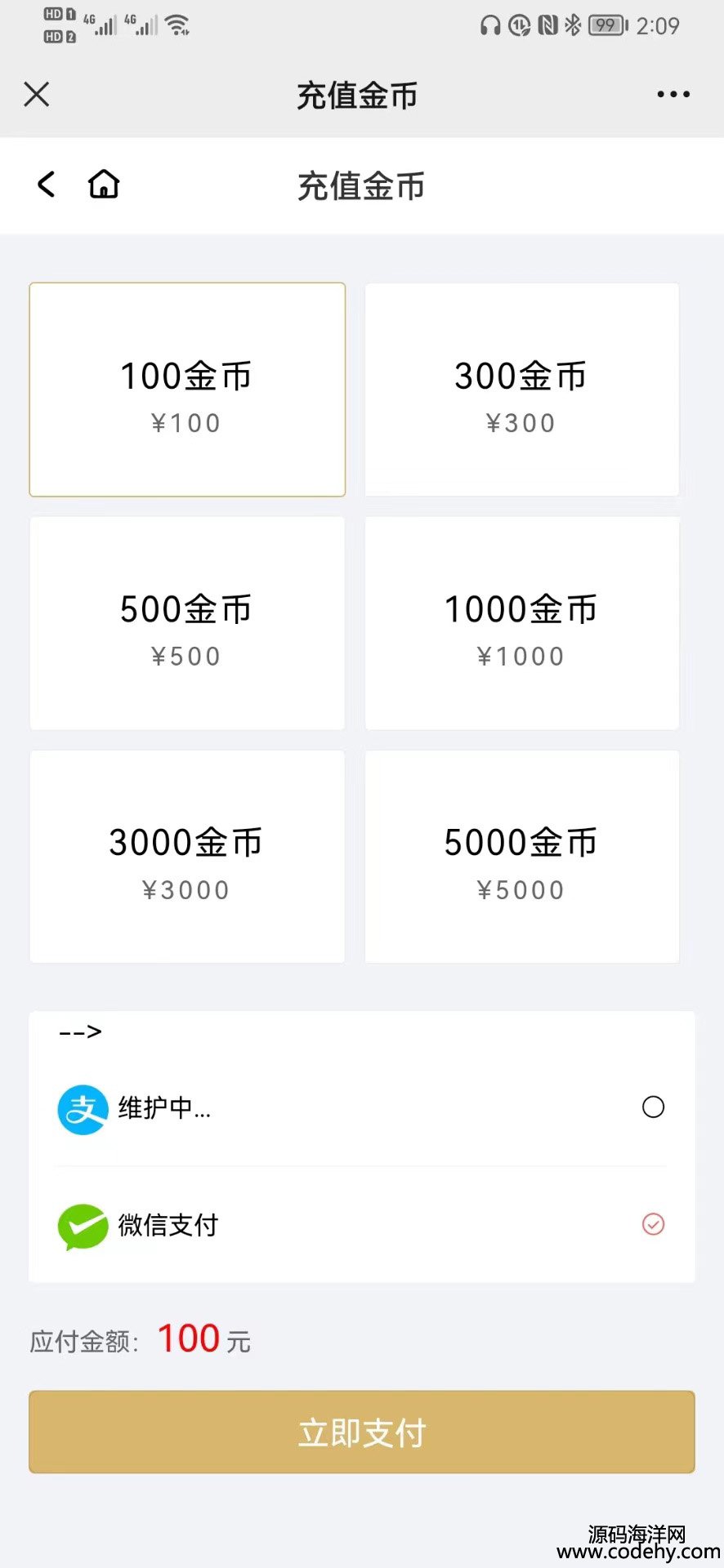Open the three-dot overflow menu
This screenshot has height=1568, width=724.
673,95
